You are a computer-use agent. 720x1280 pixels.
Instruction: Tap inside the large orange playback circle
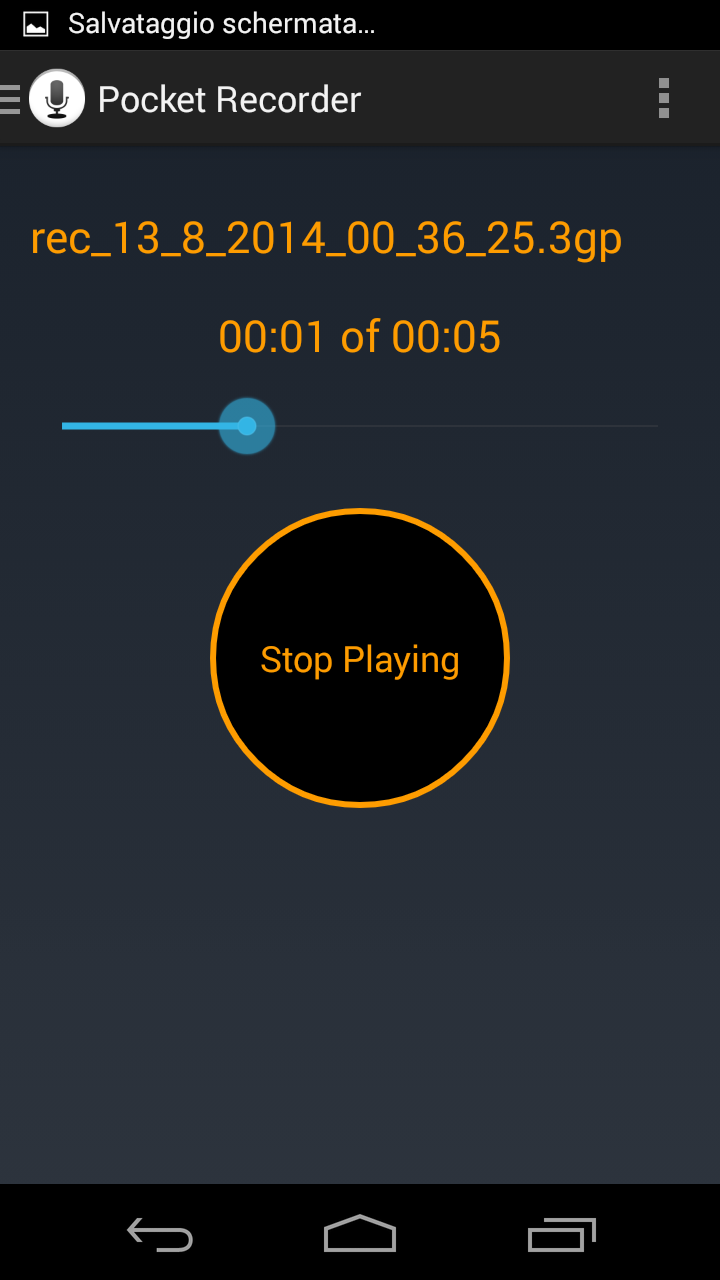click(x=360, y=657)
